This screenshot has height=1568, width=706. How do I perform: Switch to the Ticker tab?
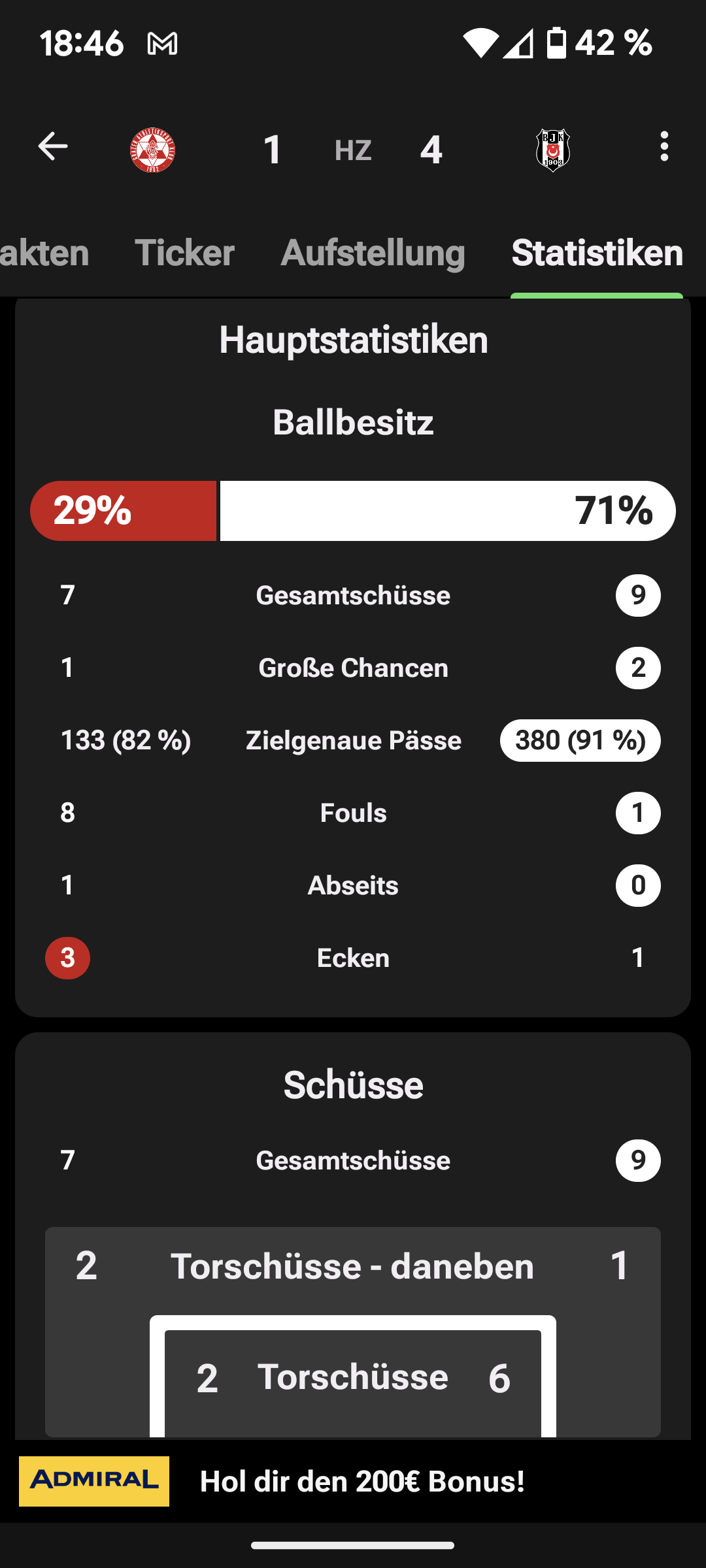click(x=184, y=253)
